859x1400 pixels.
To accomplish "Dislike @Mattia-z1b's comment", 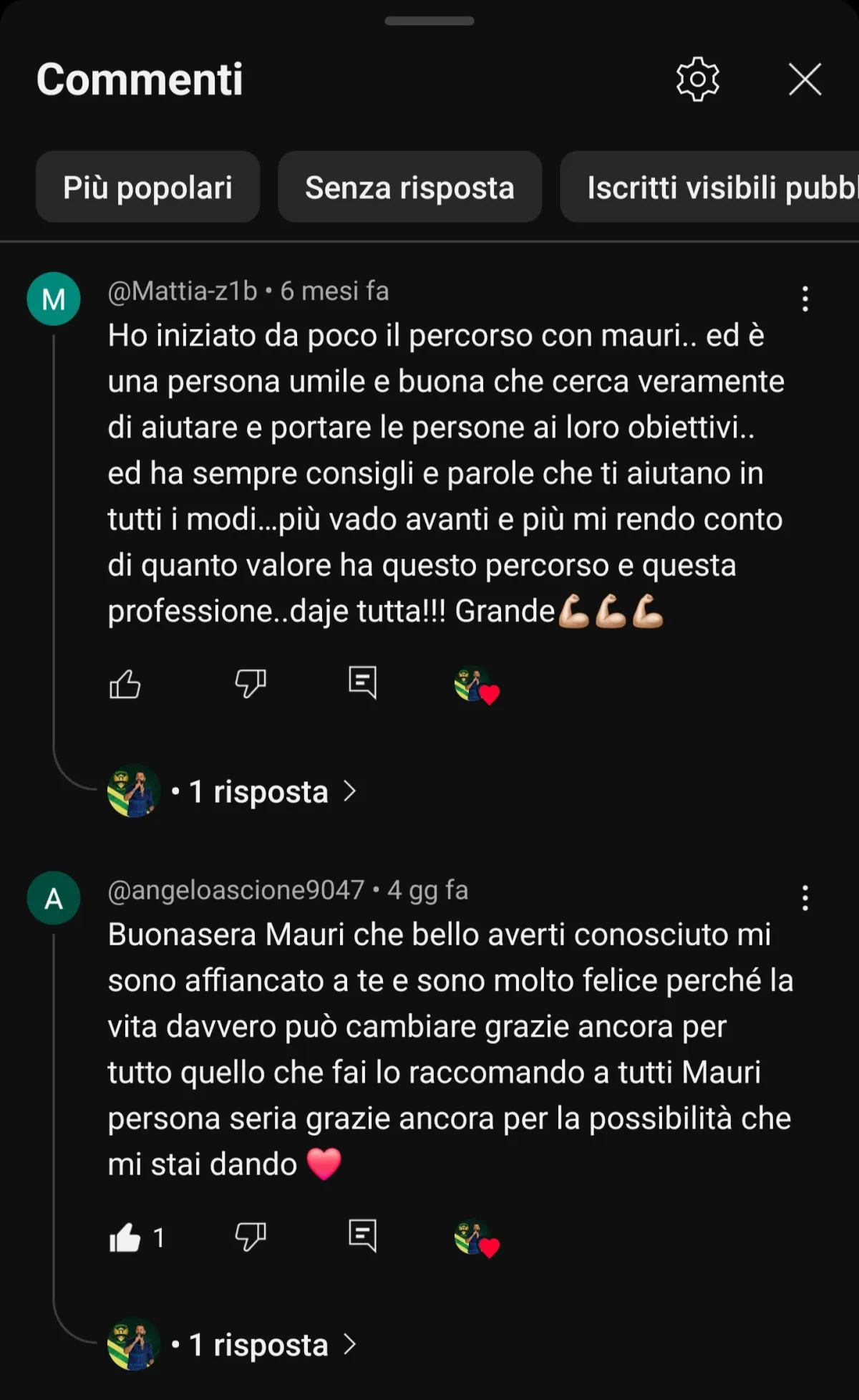I will click(x=251, y=684).
